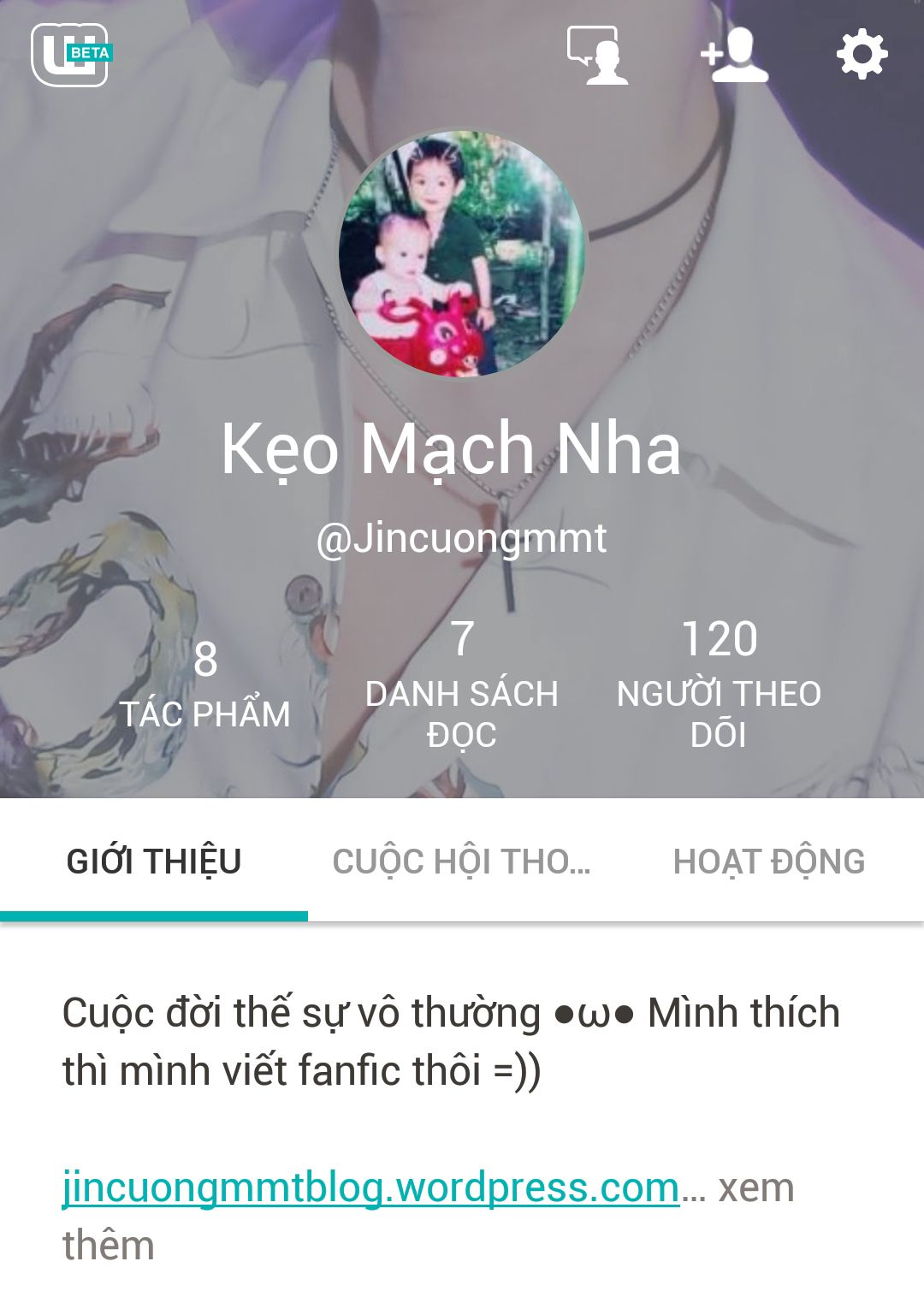Open the jincuongmmtblog.wordpress.com link
Screen dimensions: 924x1303
pyautogui.click(x=370, y=1188)
